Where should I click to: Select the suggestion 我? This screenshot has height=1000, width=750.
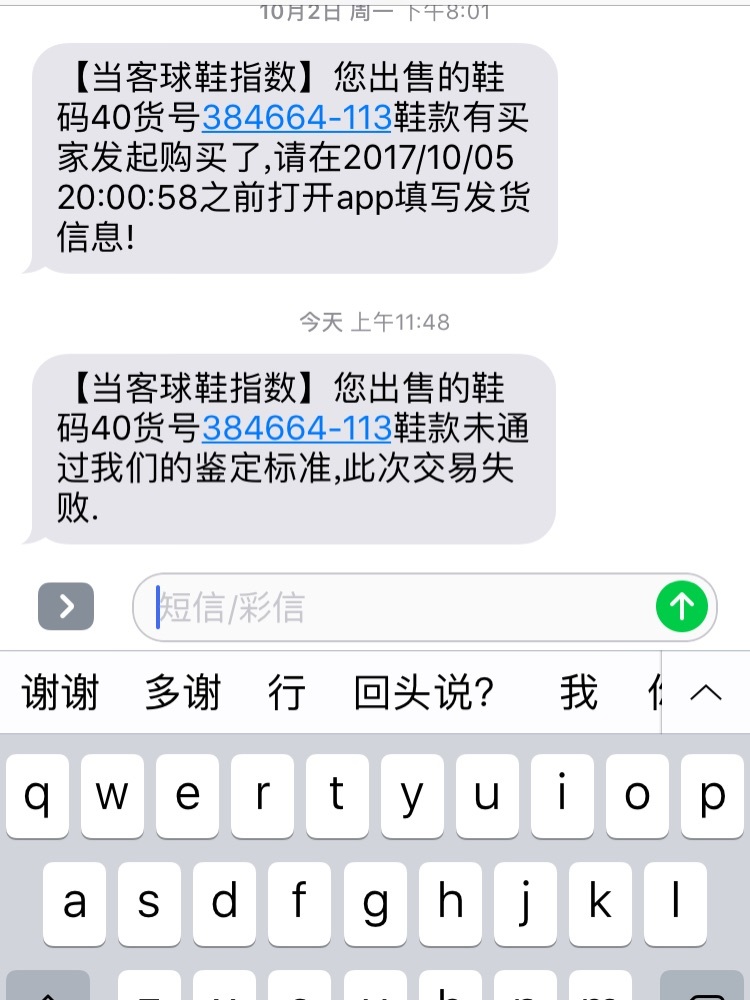click(x=578, y=693)
